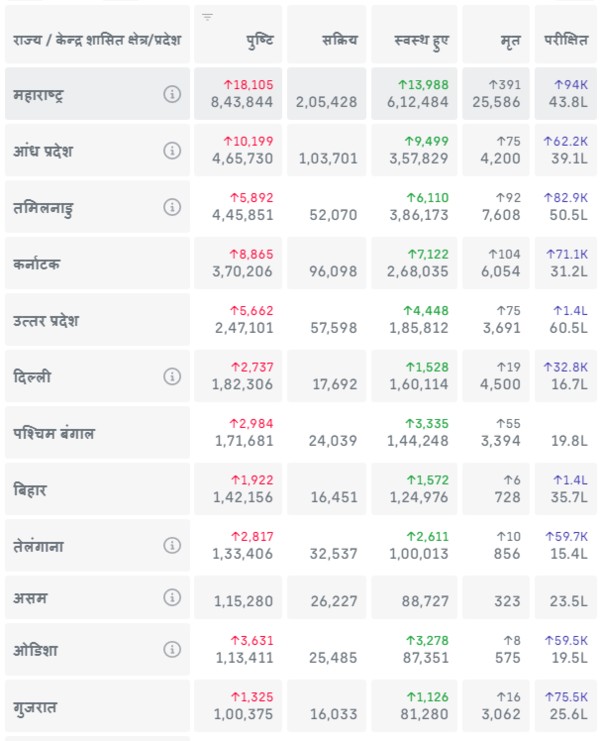
Task: Show the info note beside ओडिशा
Action: click(172, 650)
